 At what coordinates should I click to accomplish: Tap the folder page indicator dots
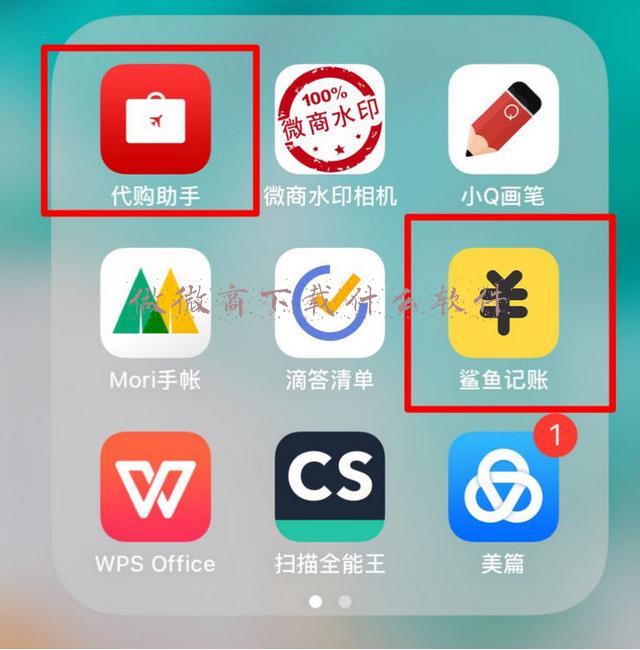[330, 602]
